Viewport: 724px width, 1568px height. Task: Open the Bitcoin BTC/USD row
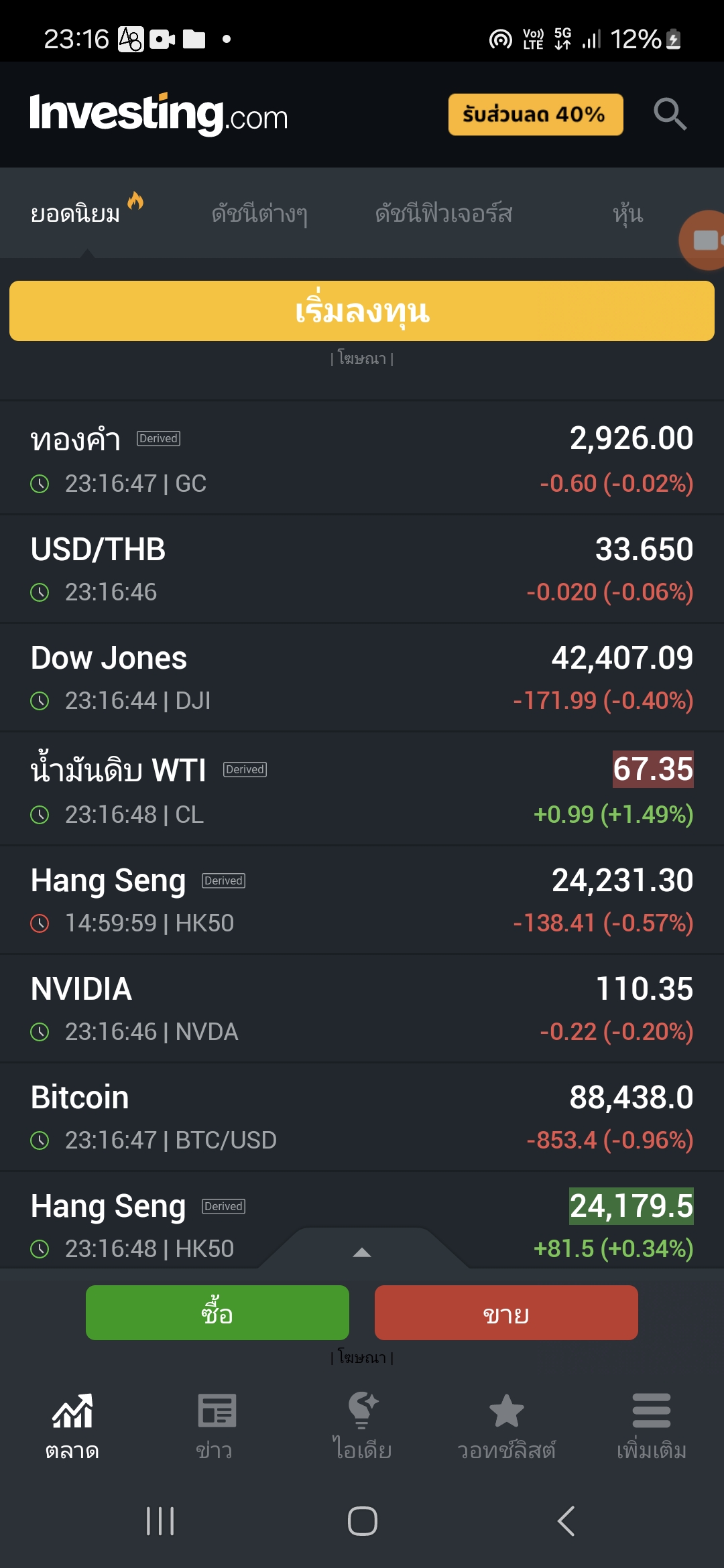tap(362, 1117)
